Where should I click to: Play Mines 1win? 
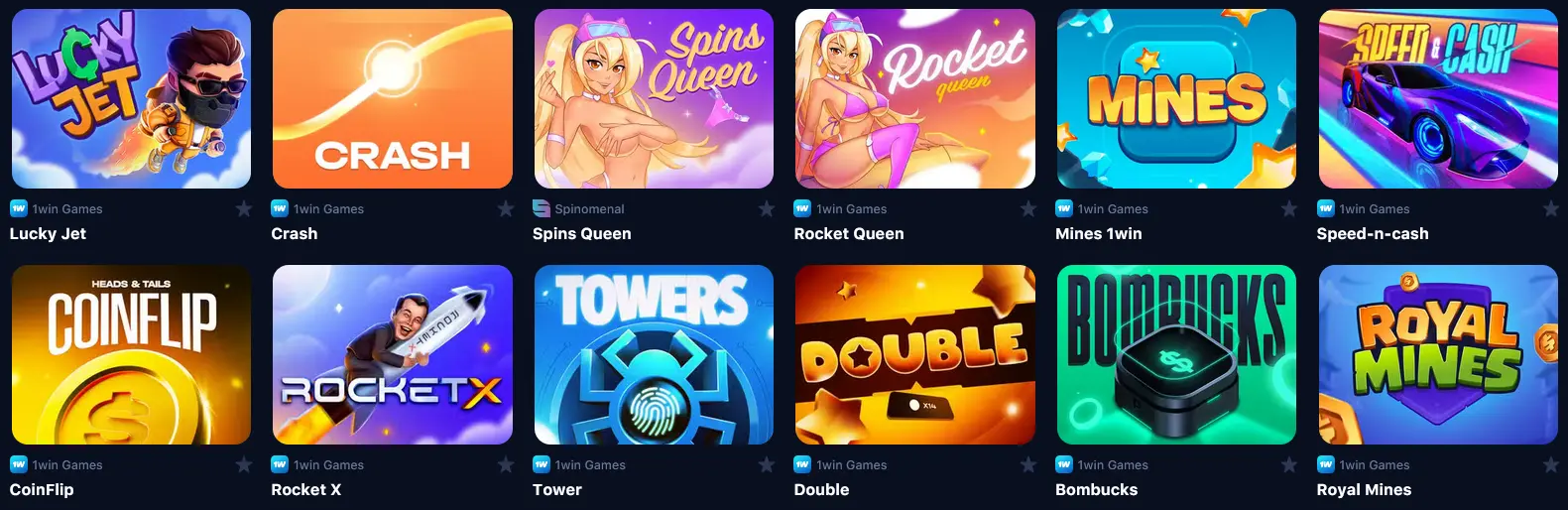click(x=1176, y=99)
